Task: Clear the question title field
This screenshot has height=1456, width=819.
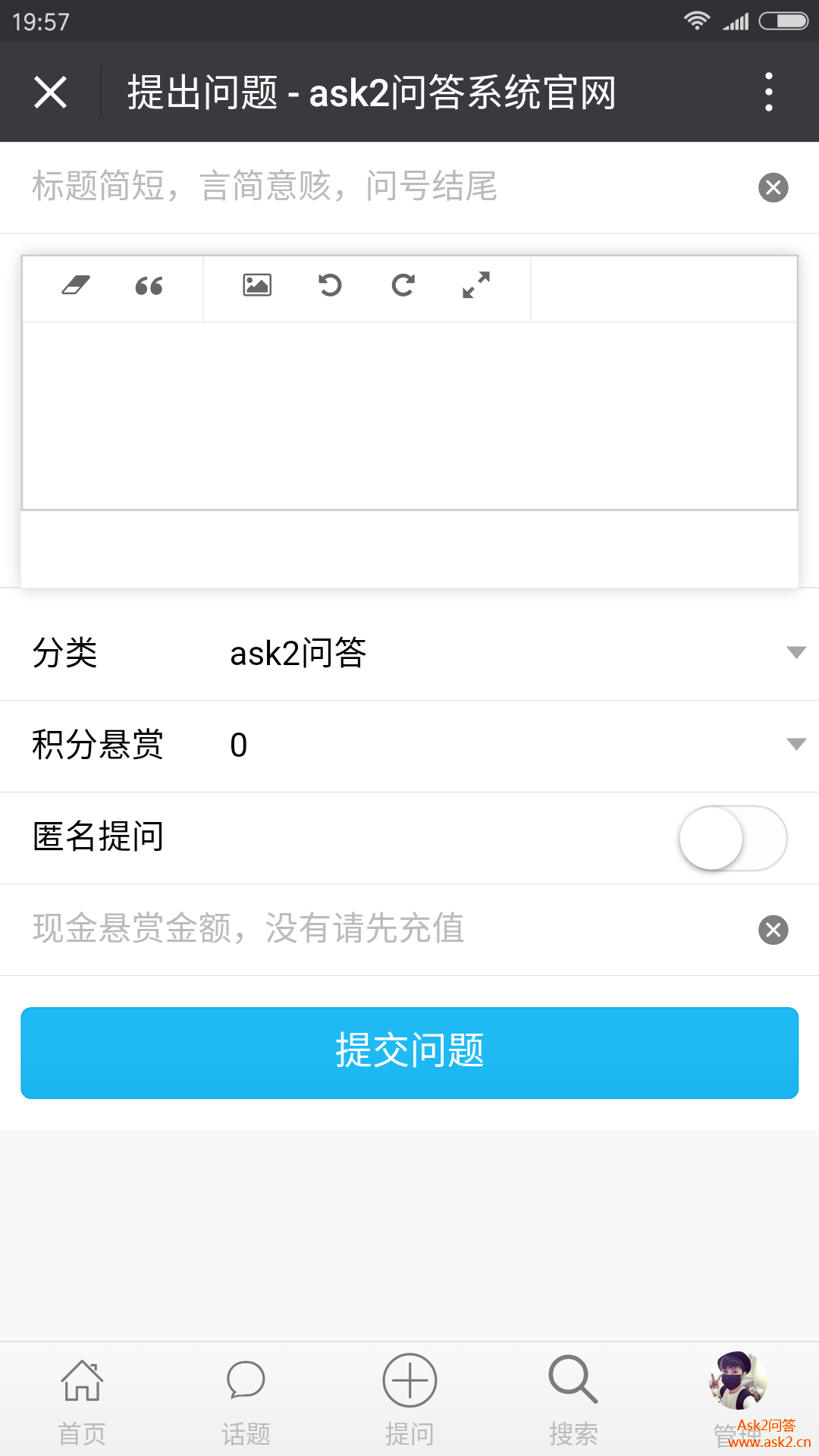Action: tap(773, 187)
